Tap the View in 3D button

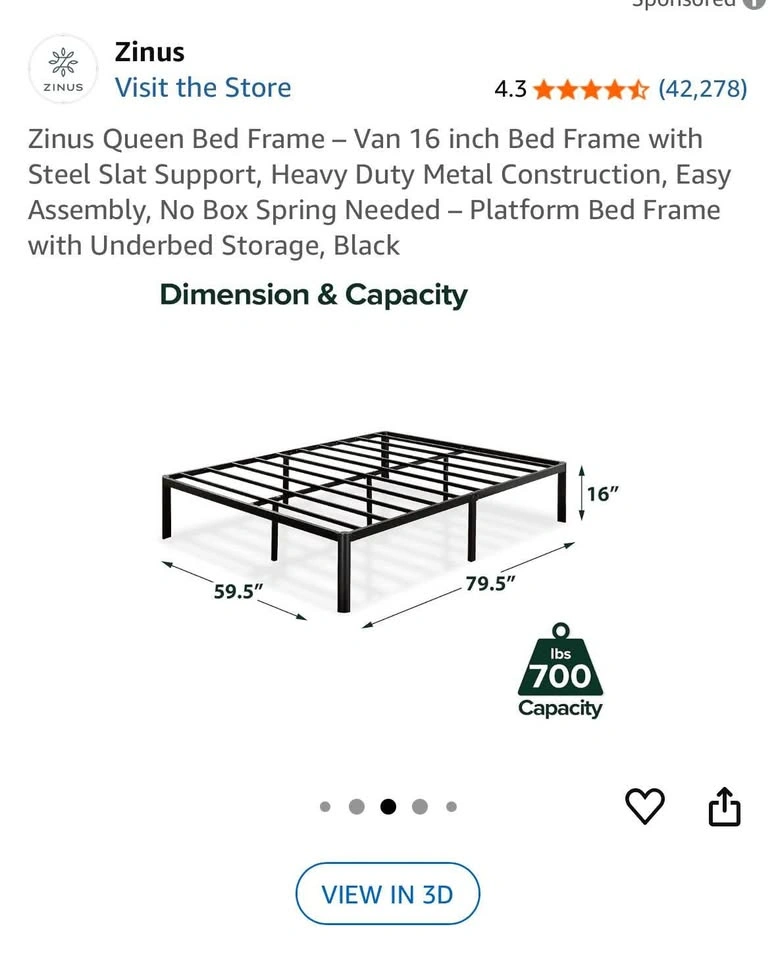coord(387,893)
